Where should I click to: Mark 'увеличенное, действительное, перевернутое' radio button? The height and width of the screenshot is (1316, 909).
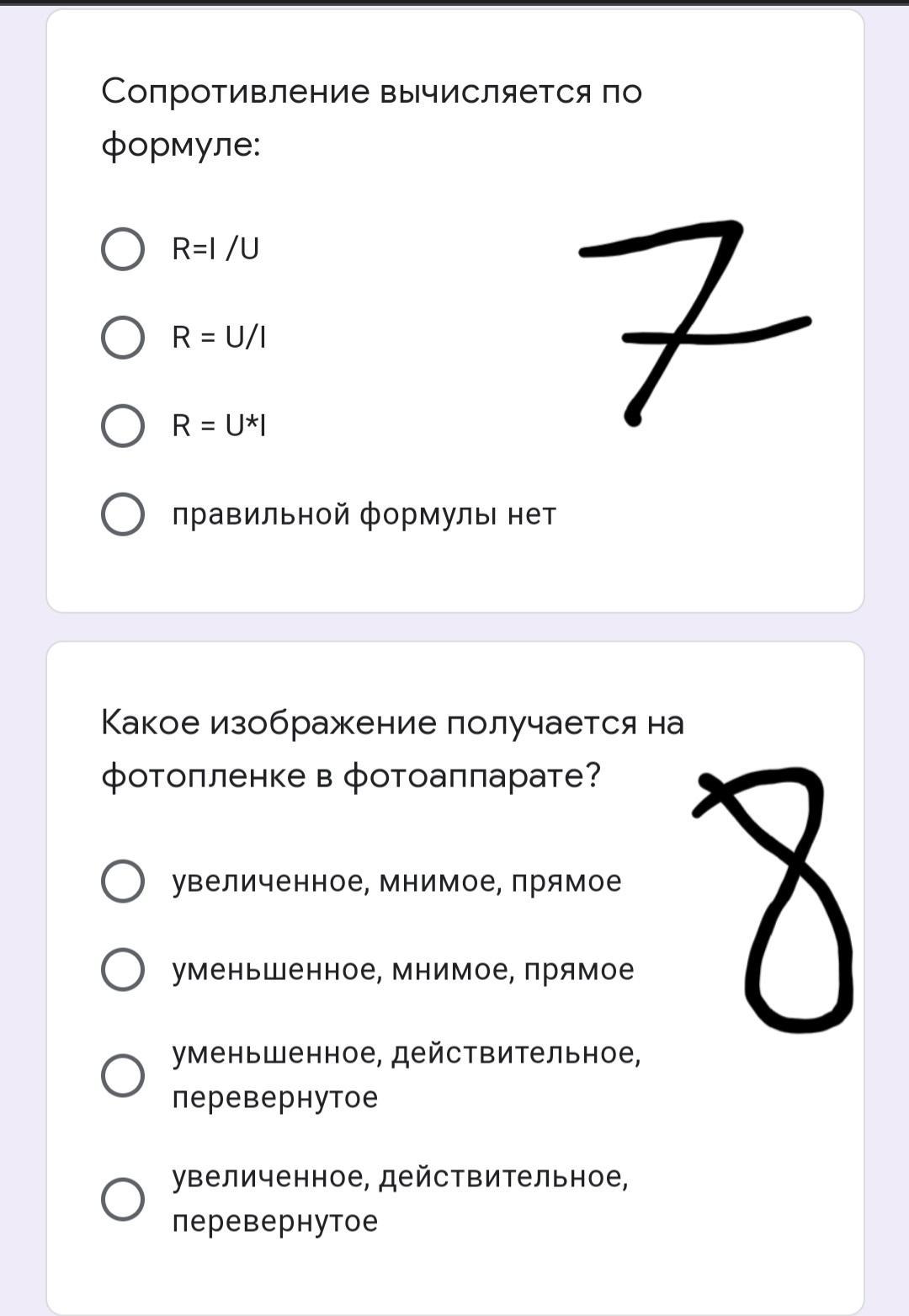tap(123, 1199)
